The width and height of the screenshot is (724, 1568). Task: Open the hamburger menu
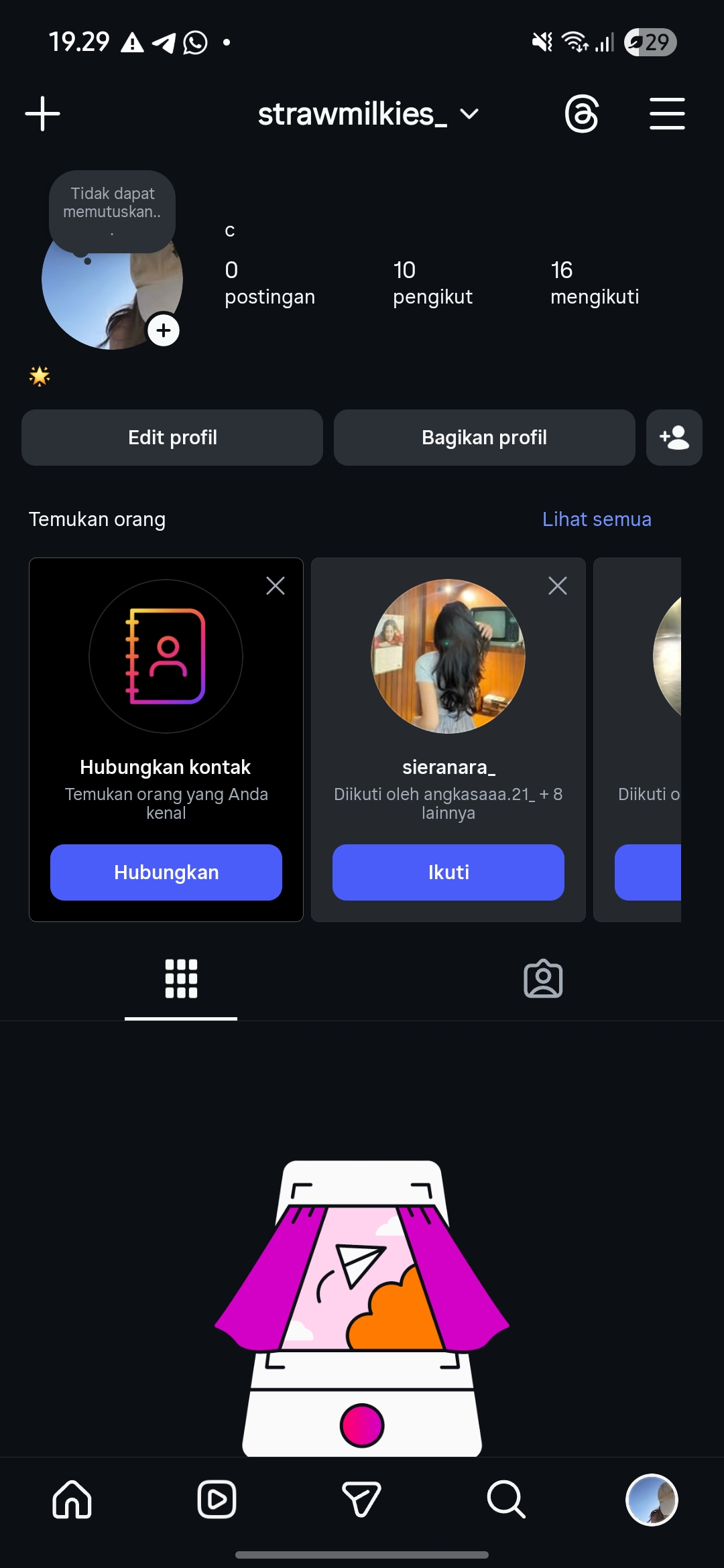coord(666,114)
